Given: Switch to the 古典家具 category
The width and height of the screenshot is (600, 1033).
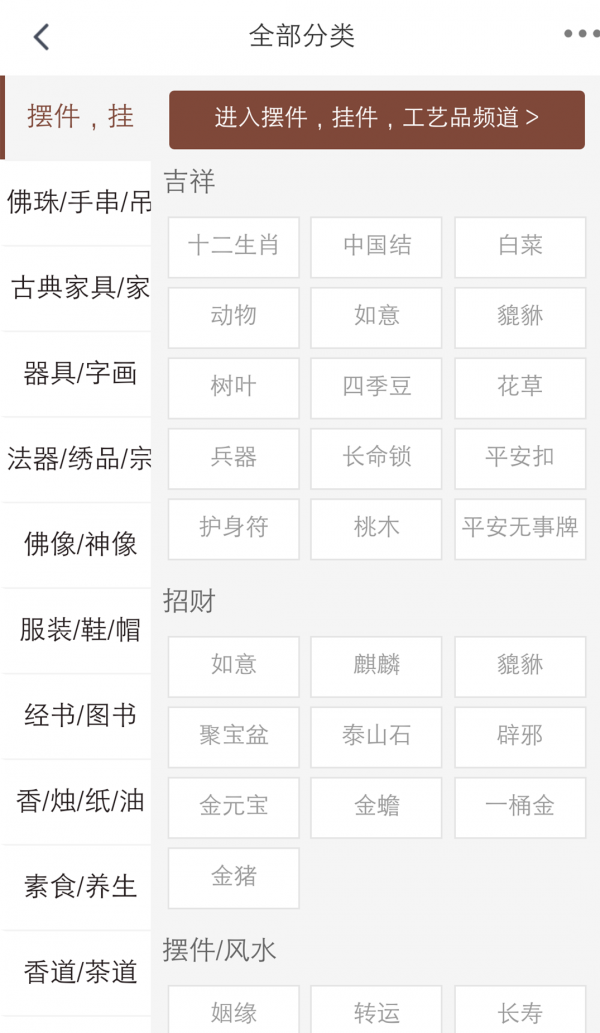Looking at the screenshot, I should pyautogui.click(x=78, y=288).
